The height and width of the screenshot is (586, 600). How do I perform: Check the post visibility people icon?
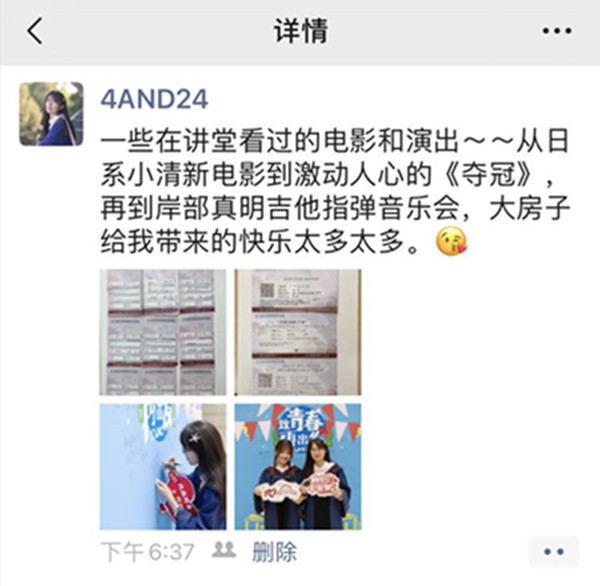tap(225, 551)
